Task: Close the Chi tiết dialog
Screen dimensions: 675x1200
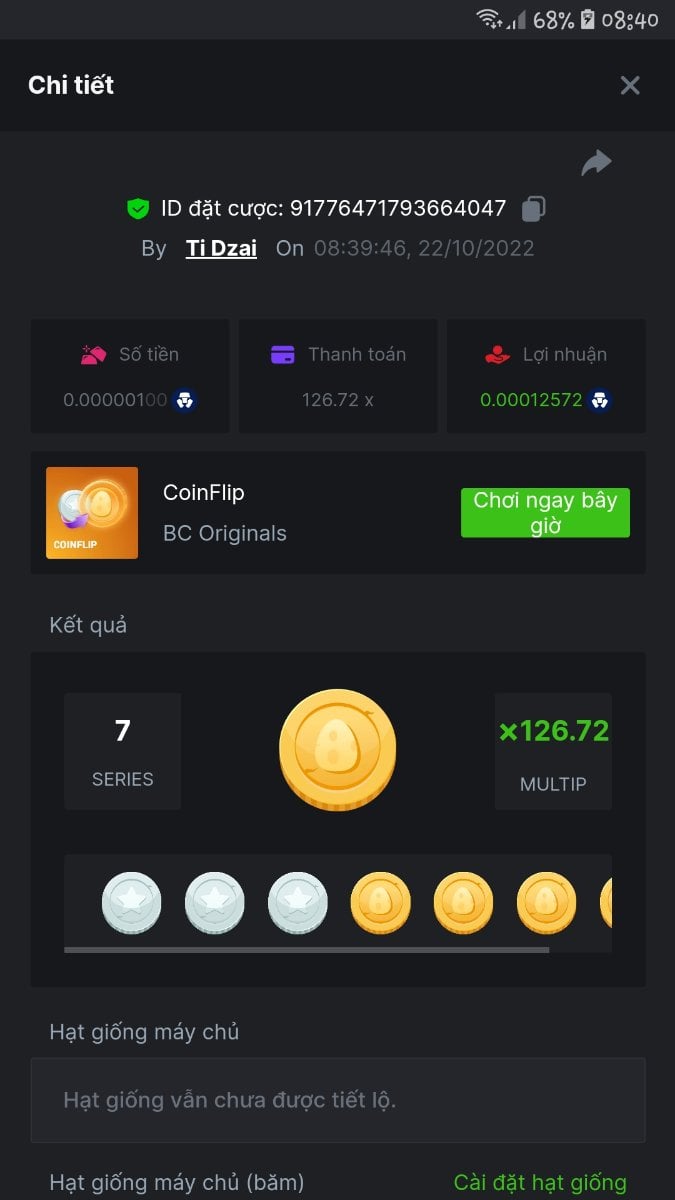Action: point(629,86)
